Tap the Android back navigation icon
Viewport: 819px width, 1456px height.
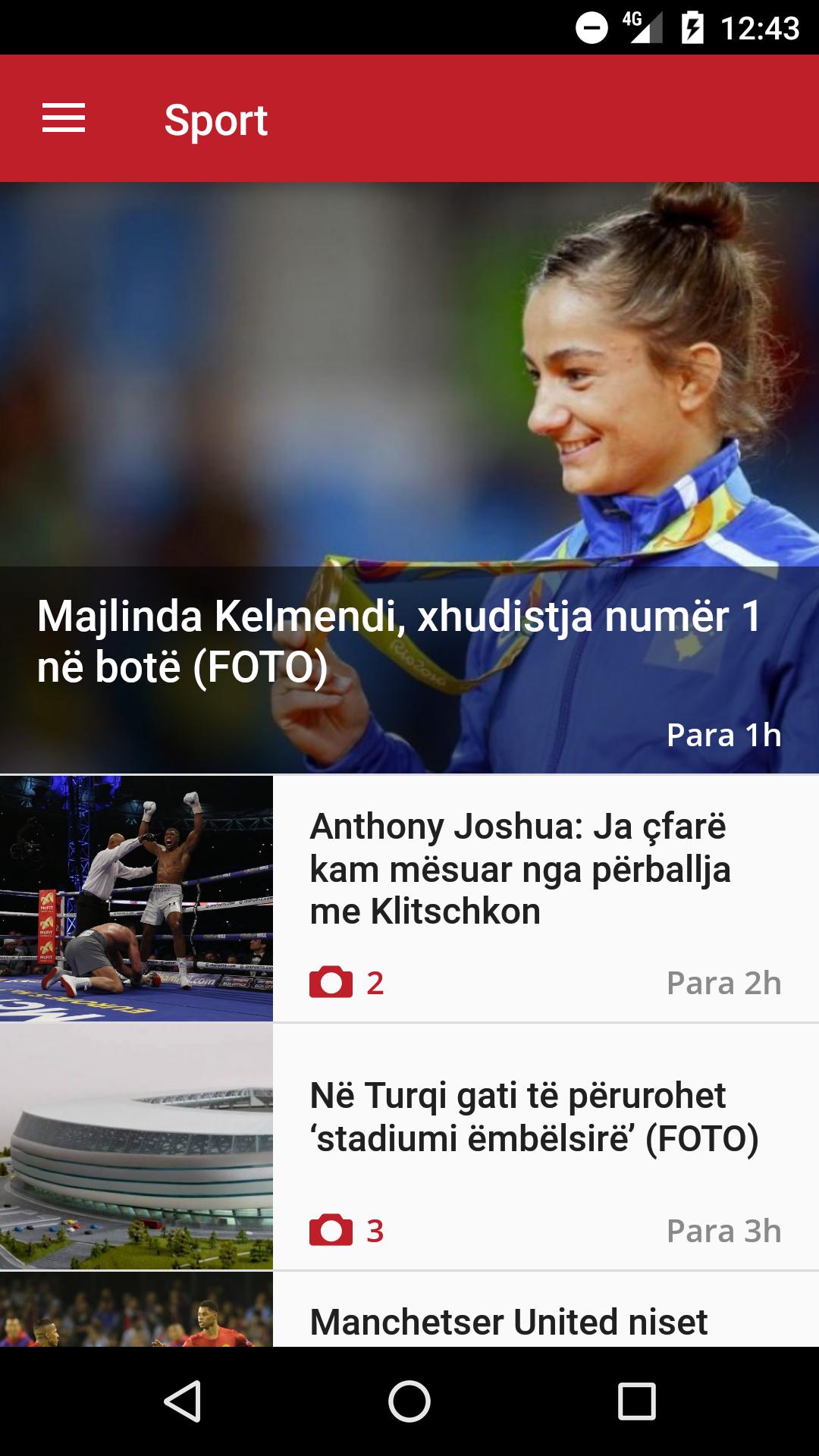(181, 1401)
